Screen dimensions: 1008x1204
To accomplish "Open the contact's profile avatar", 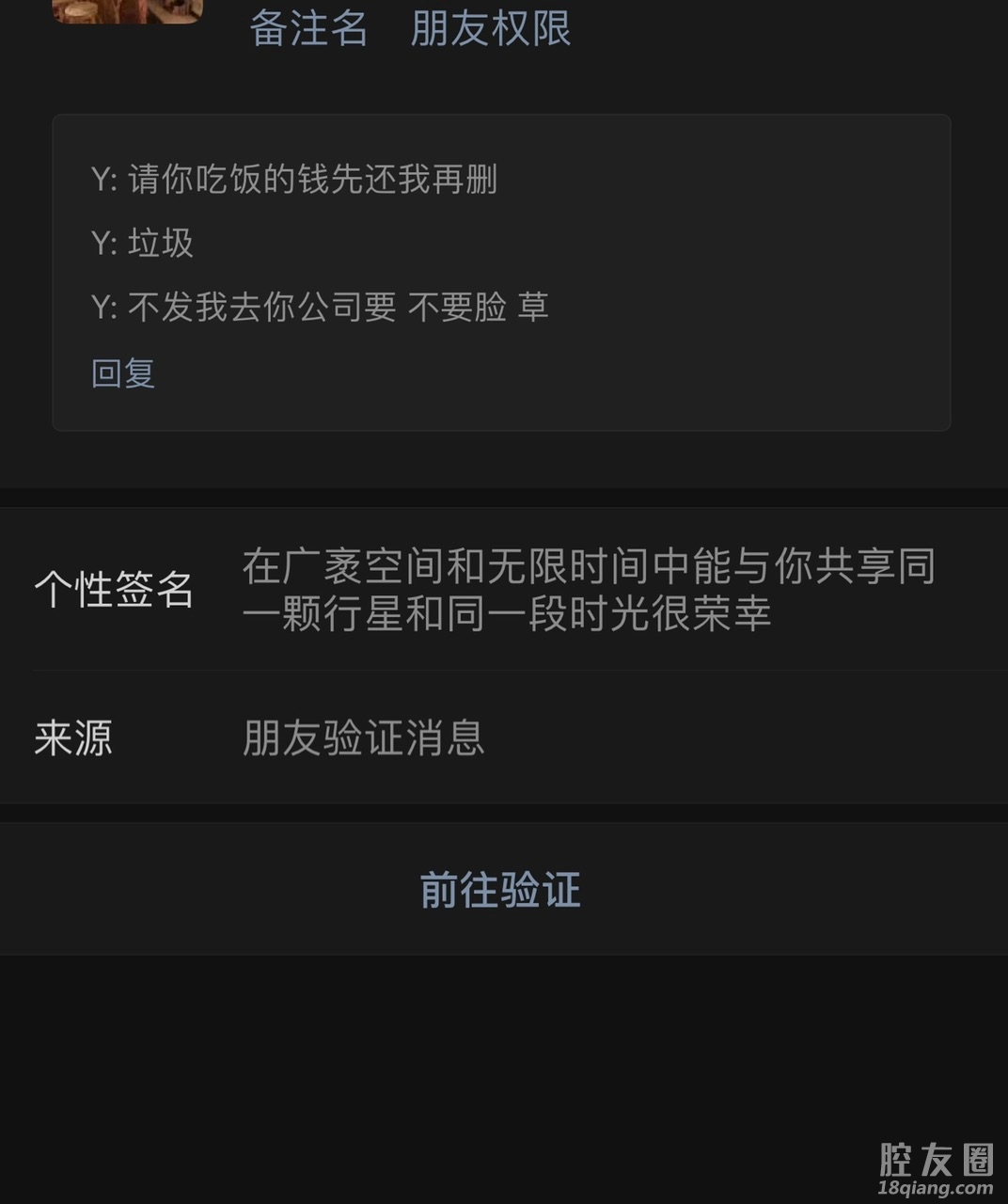I will pyautogui.click(x=127, y=10).
